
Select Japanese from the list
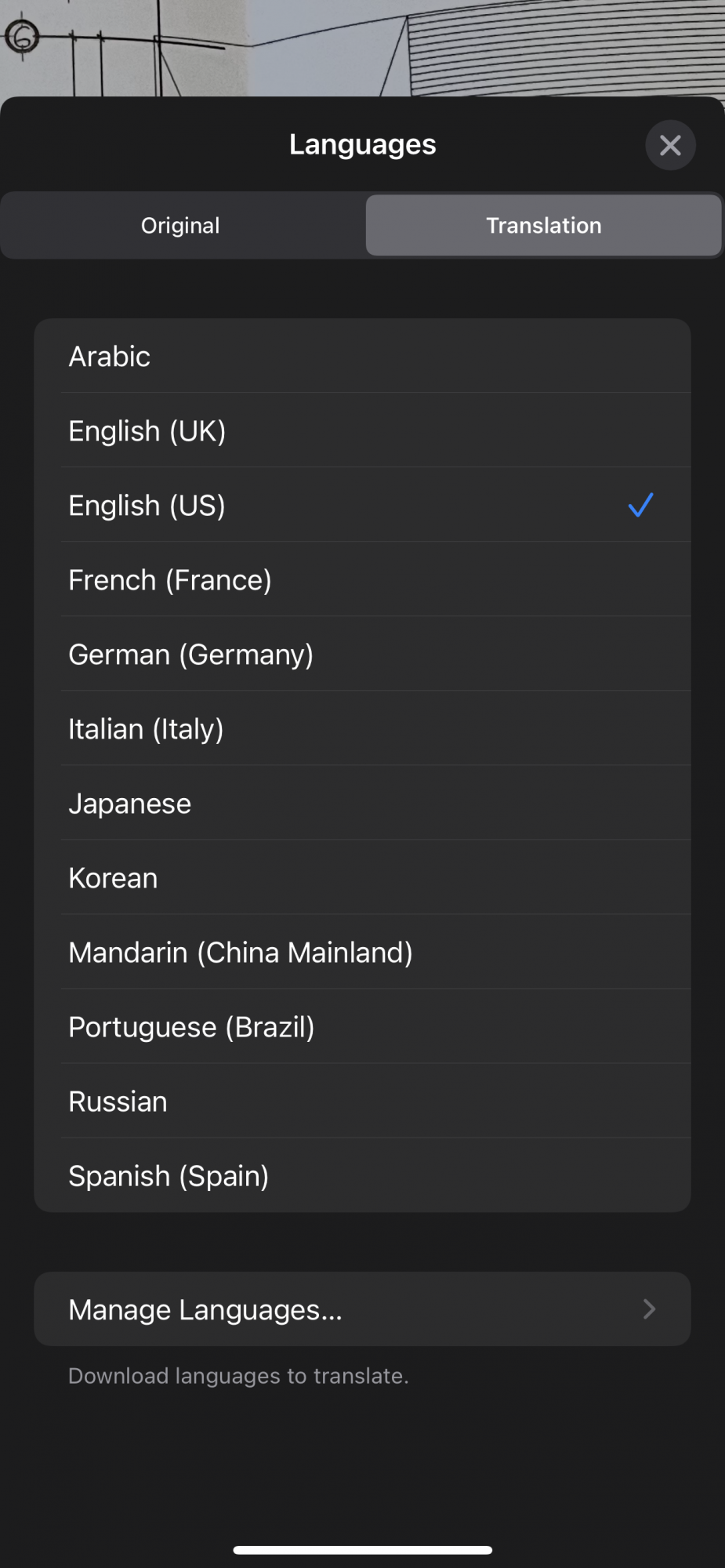(x=362, y=803)
